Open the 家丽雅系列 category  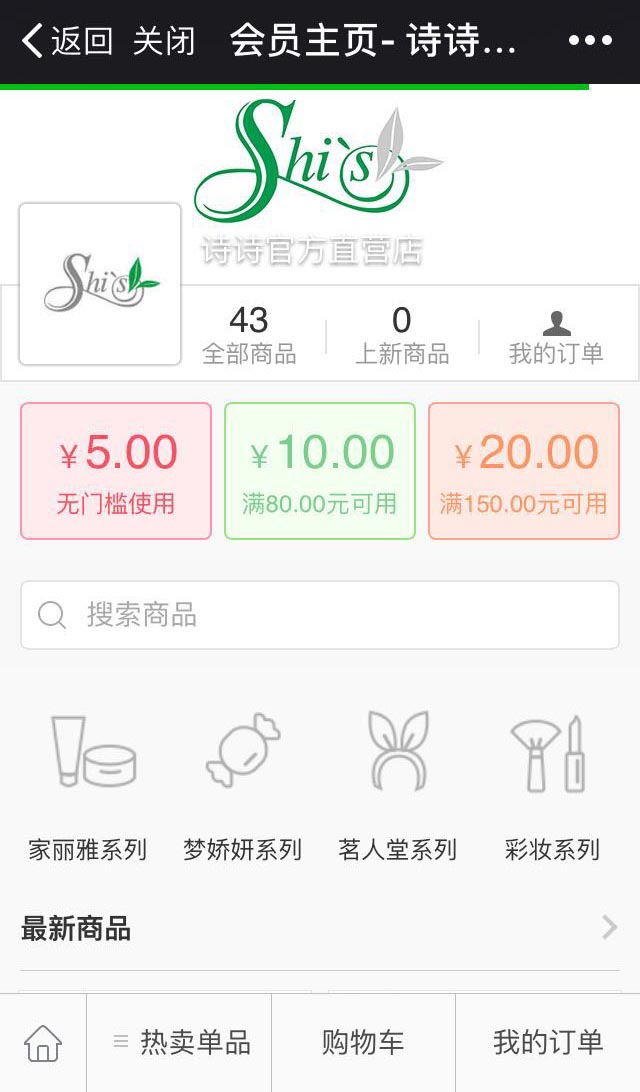tap(88, 787)
